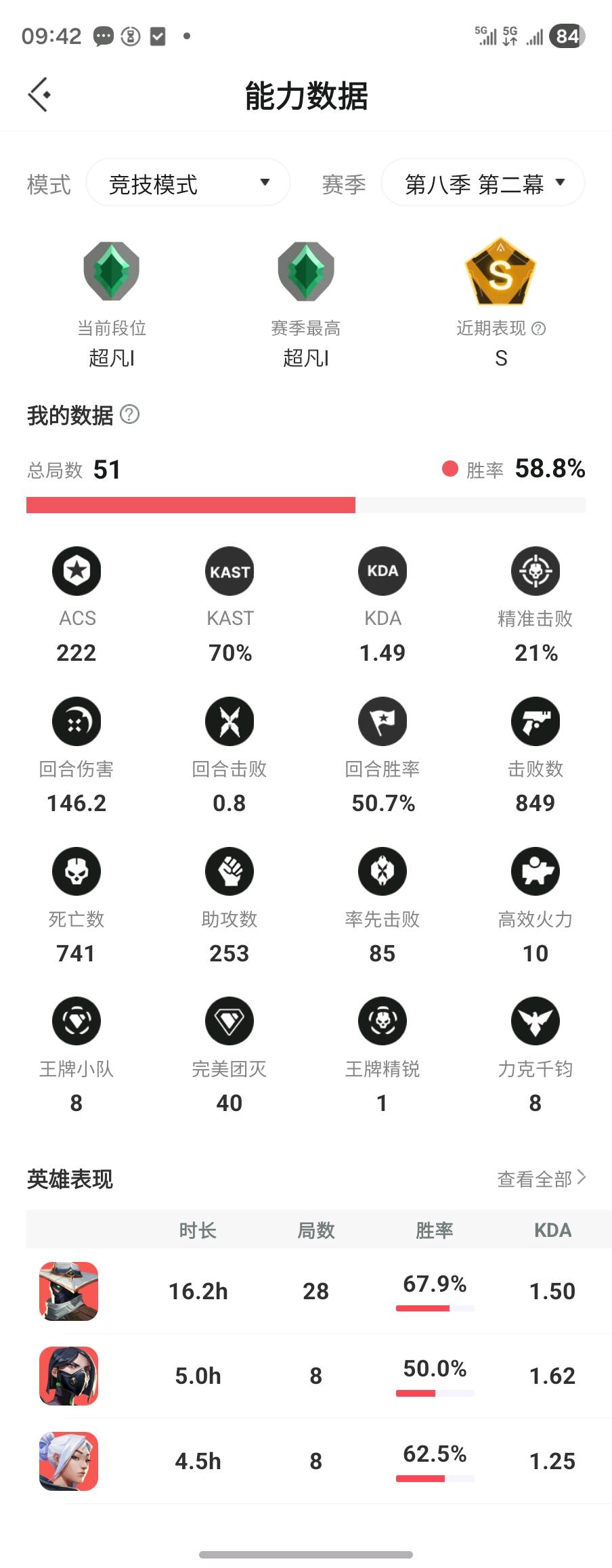Open the hero row with 62.5% win rate

pyautogui.click(x=306, y=1461)
